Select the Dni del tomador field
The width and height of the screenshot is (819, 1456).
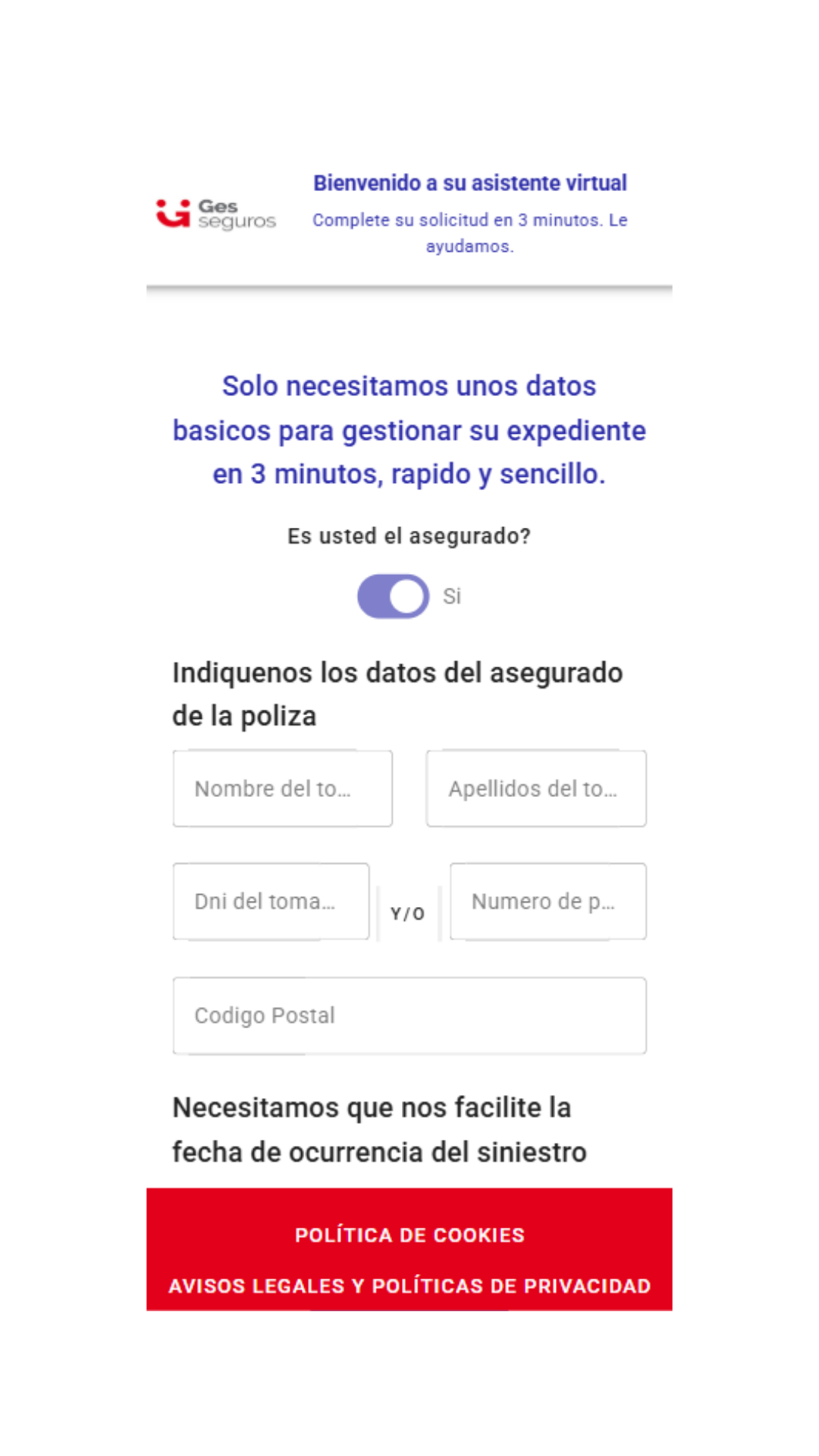coord(271,902)
